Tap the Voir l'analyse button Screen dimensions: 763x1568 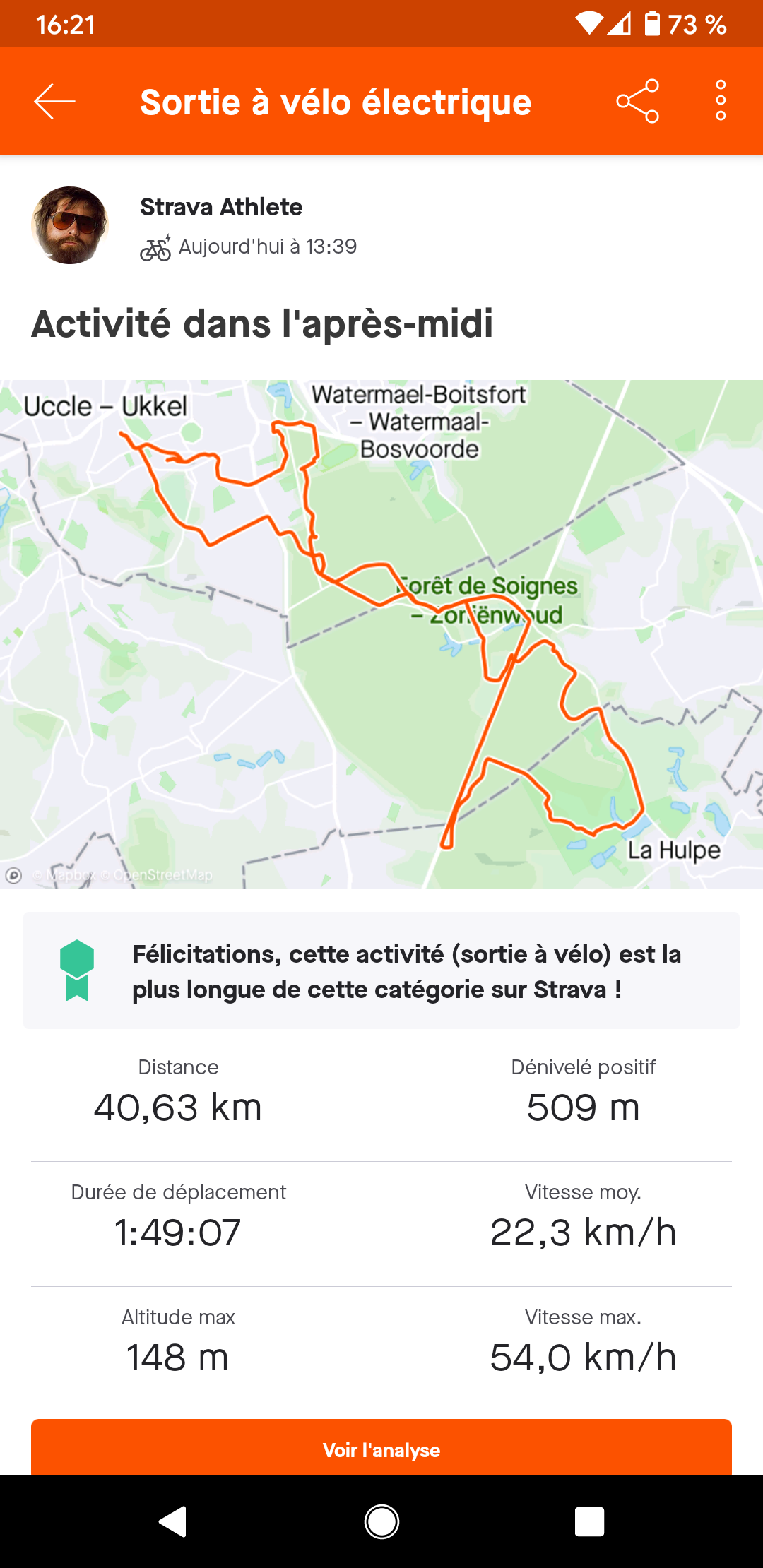point(381,1449)
